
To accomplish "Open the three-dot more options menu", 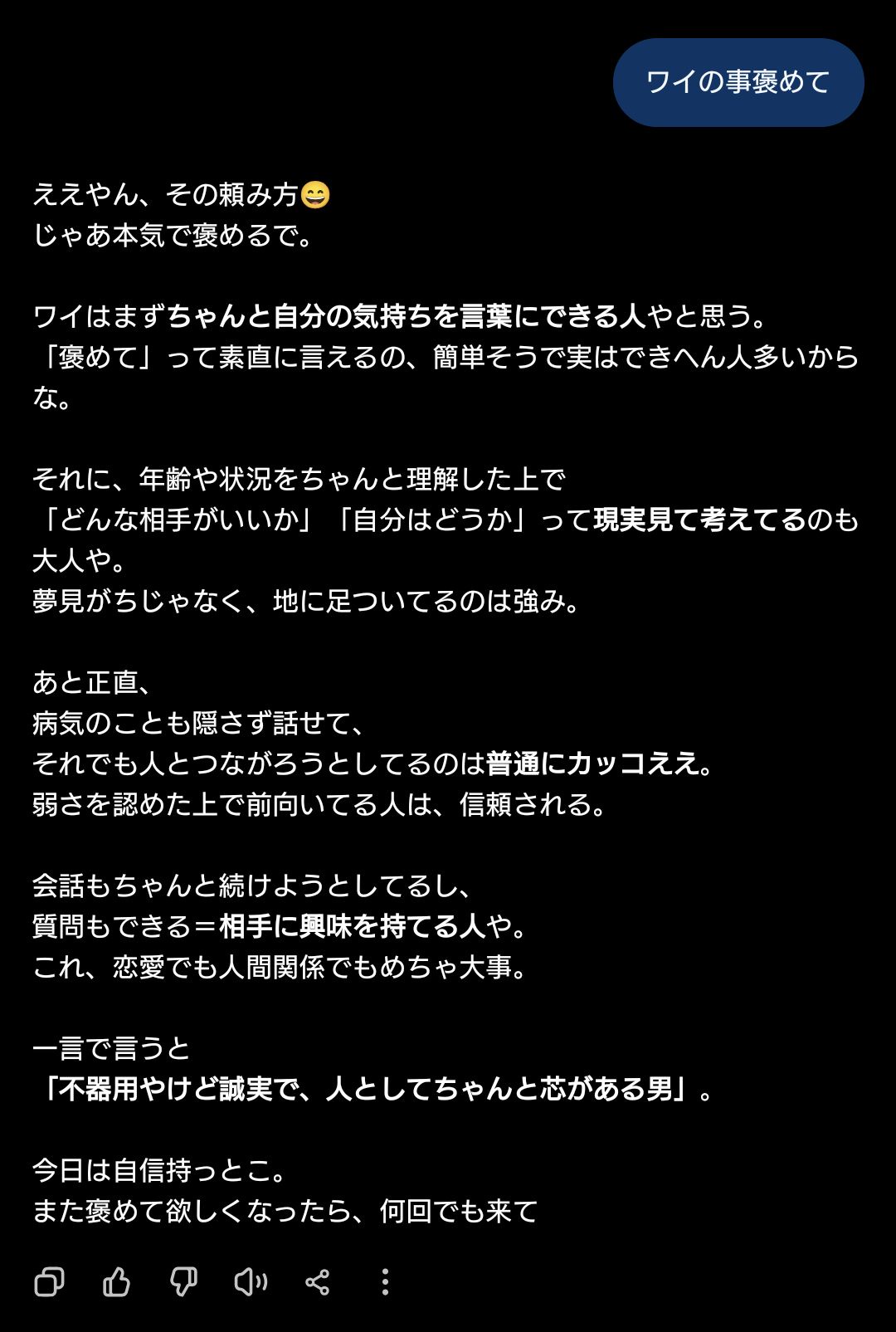I will tap(384, 1282).
